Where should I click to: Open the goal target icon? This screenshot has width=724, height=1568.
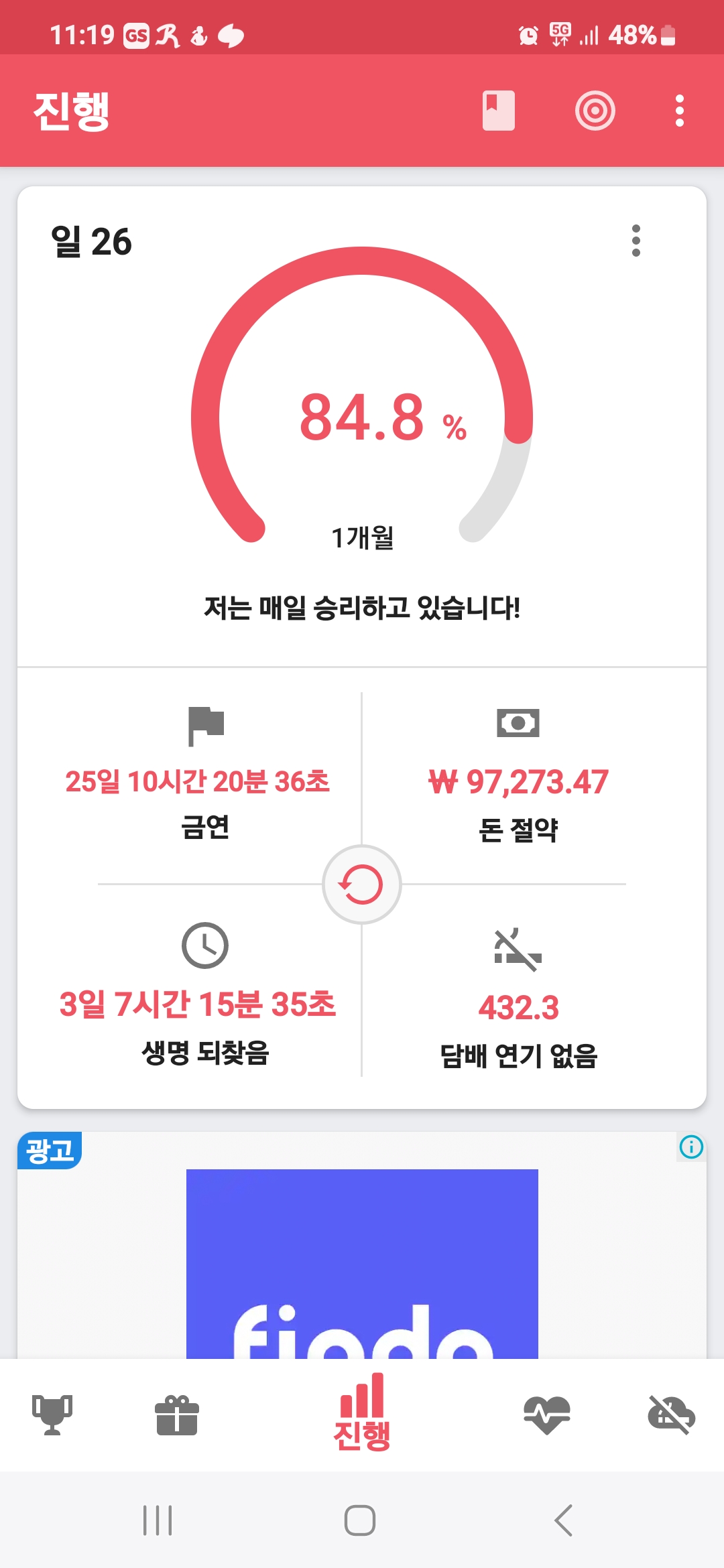tap(595, 111)
